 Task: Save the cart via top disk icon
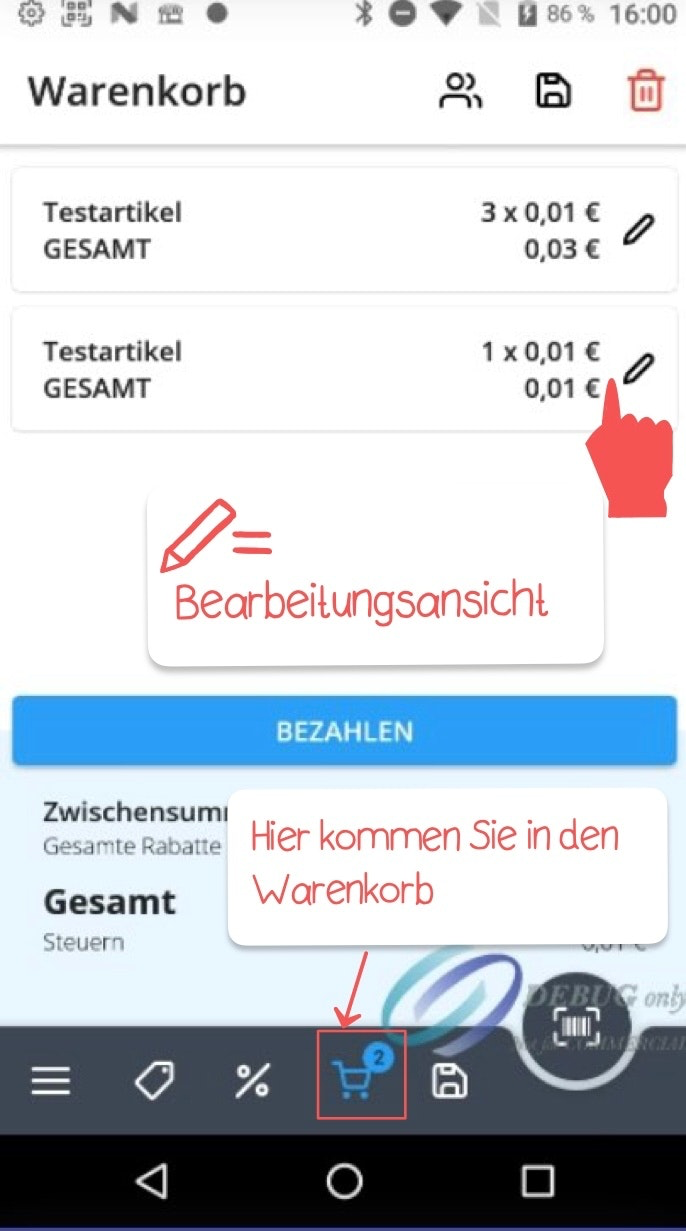click(553, 91)
